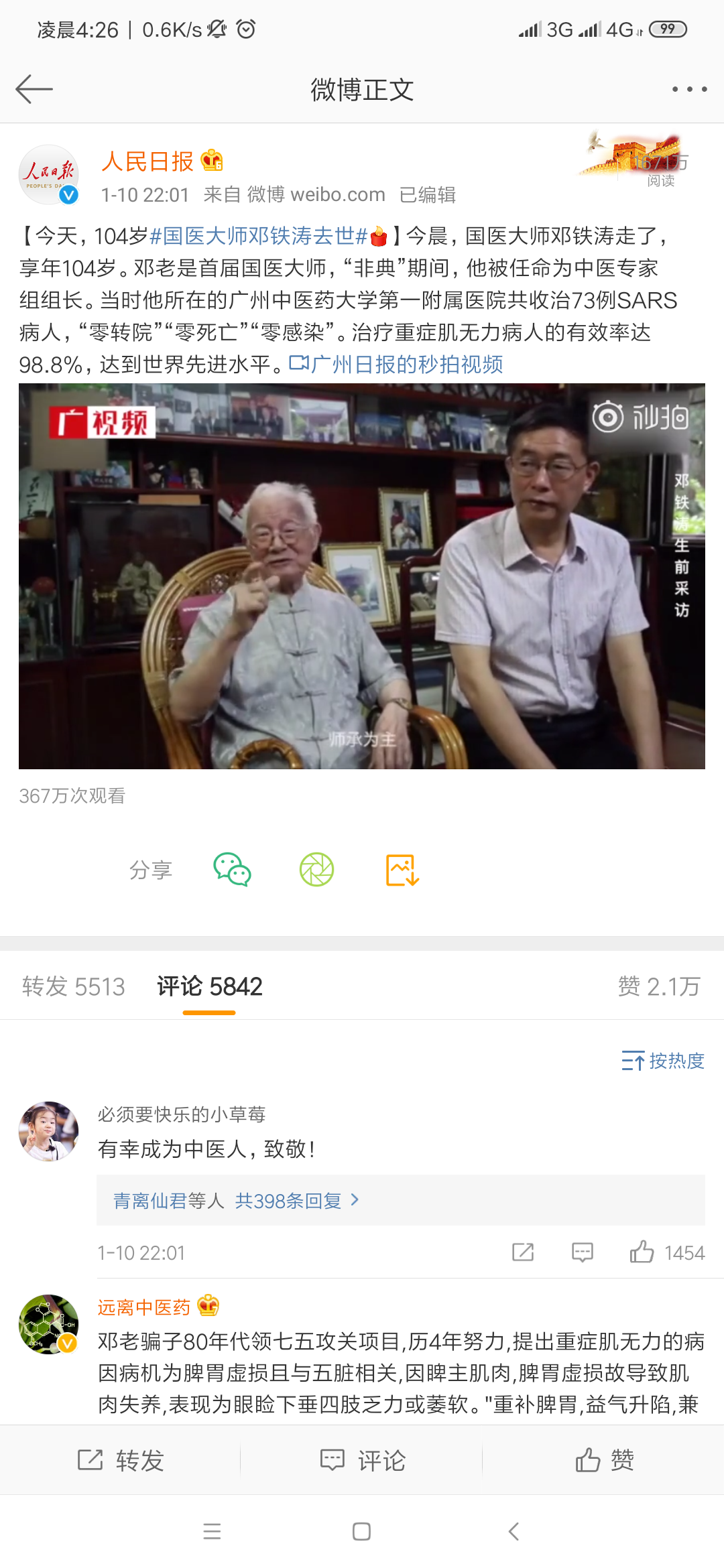
Task: Save the post as an image
Action: [x=402, y=870]
